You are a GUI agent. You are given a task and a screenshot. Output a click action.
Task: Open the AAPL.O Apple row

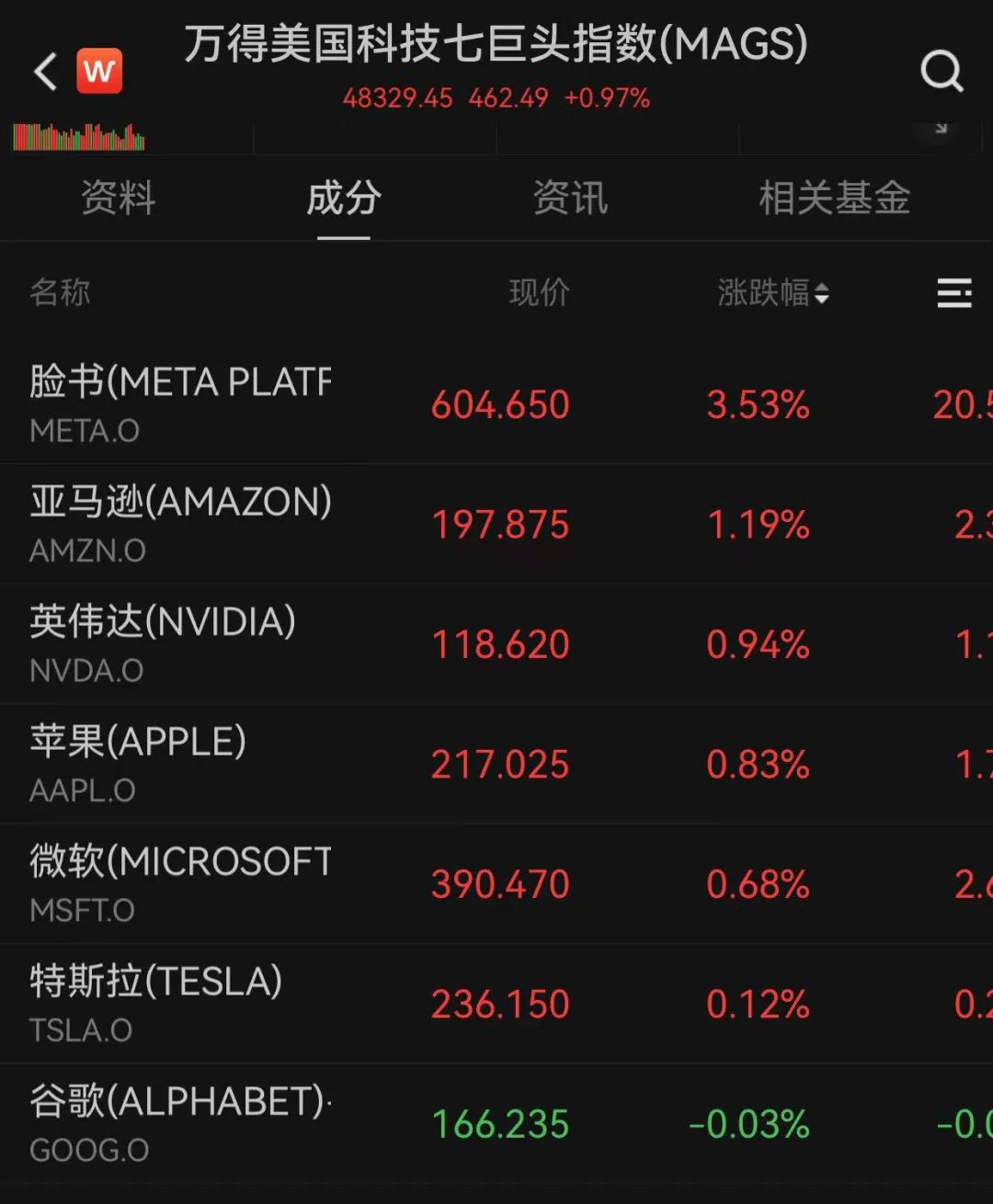(x=276, y=764)
